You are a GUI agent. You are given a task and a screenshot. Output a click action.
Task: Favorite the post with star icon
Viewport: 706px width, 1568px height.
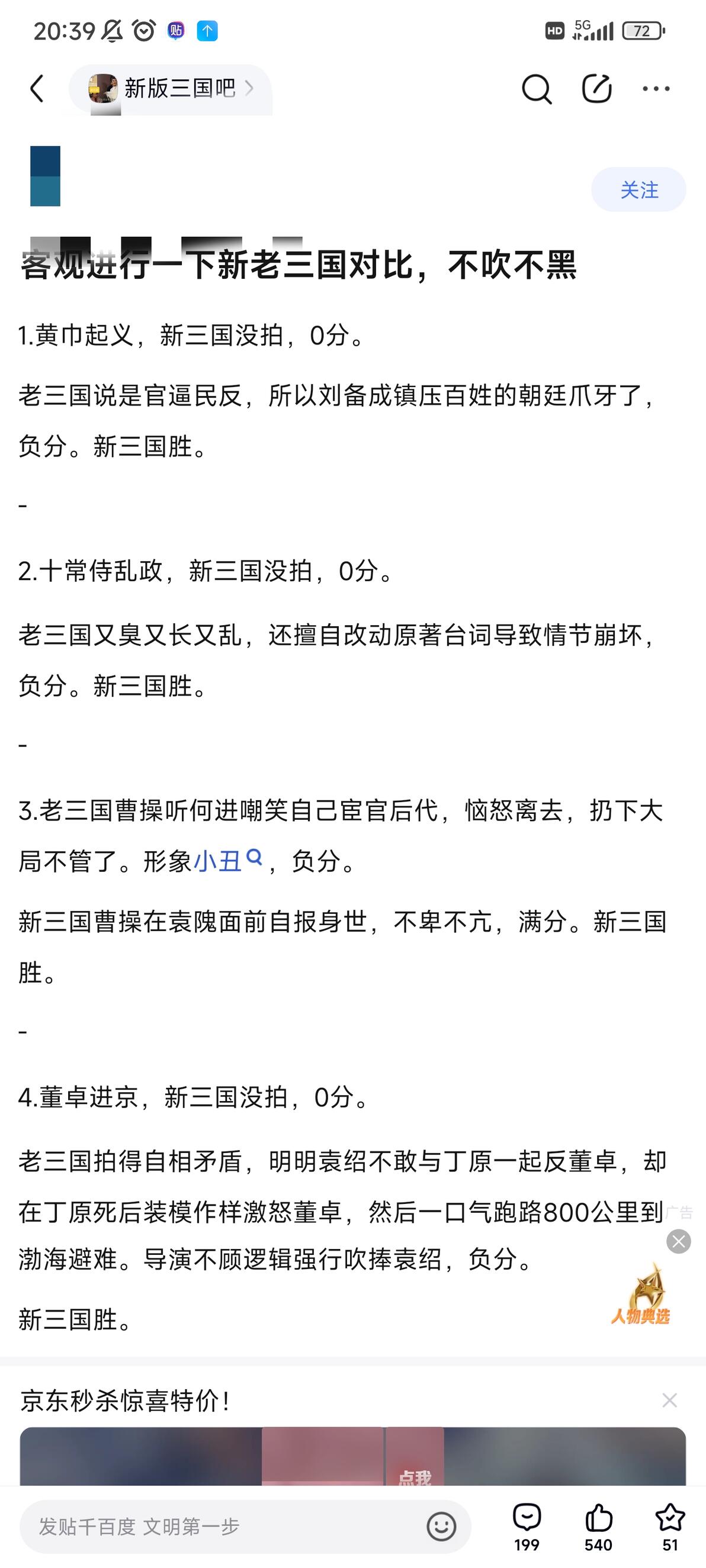coord(670,1527)
